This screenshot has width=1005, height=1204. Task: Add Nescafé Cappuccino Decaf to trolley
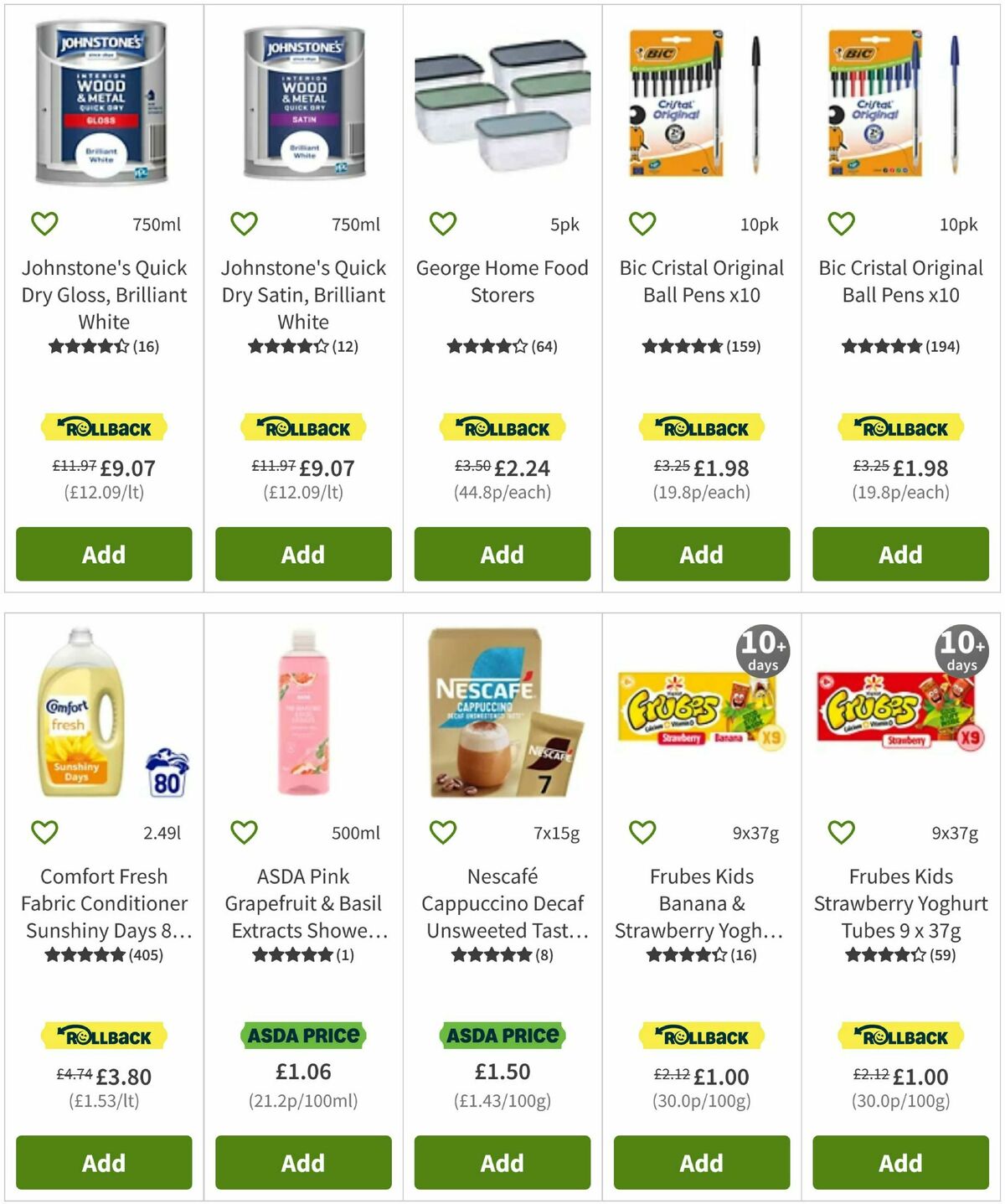click(502, 1163)
